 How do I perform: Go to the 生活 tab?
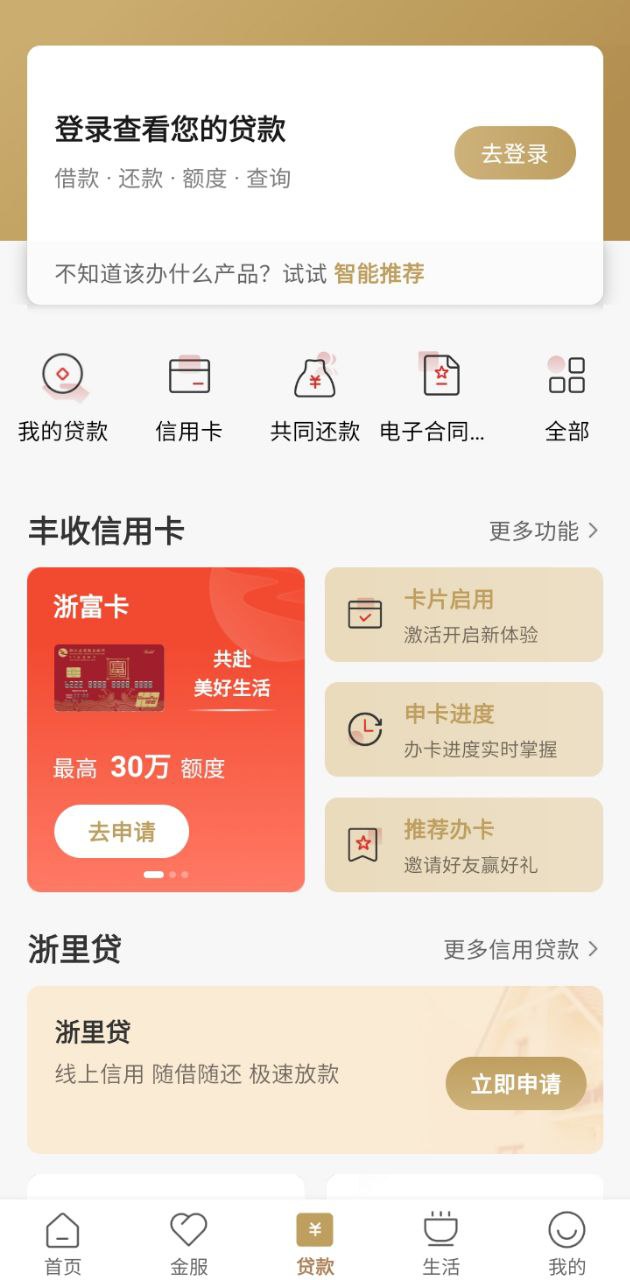[x=441, y=1242]
